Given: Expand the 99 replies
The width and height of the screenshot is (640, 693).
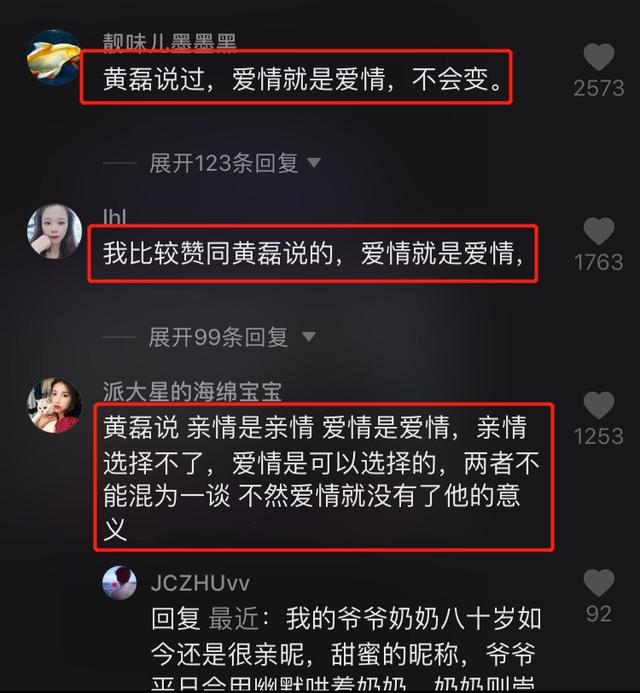Looking at the screenshot, I should coord(232,338).
